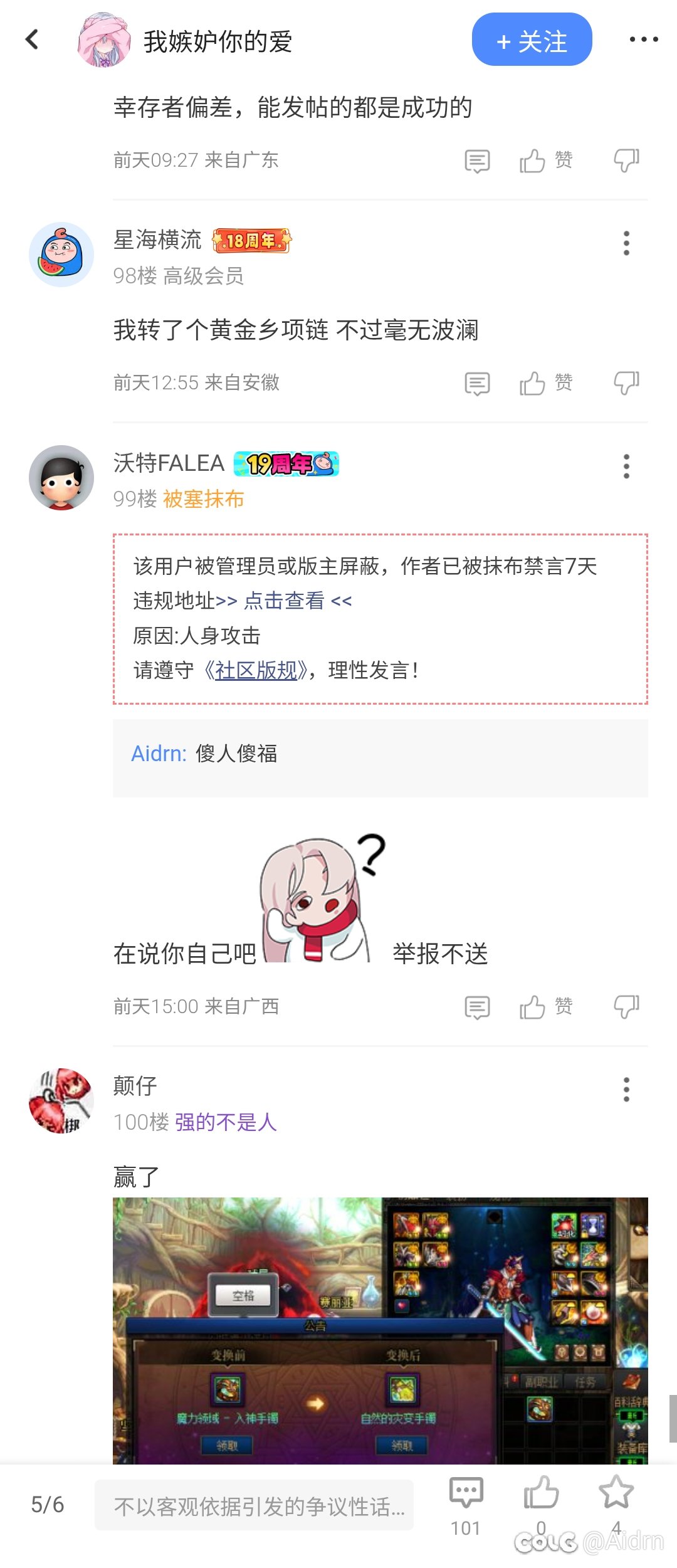This screenshot has height=1568, width=677.
Task: Go back with the top-left arrow
Action: [x=32, y=39]
